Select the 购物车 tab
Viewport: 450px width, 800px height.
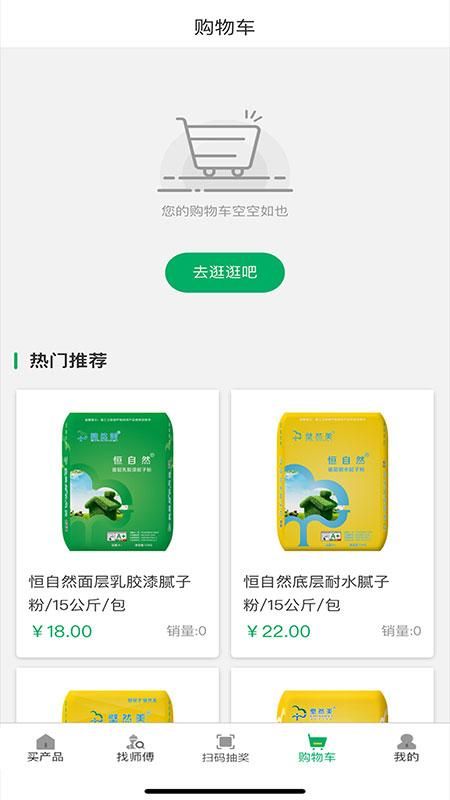[316, 748]
